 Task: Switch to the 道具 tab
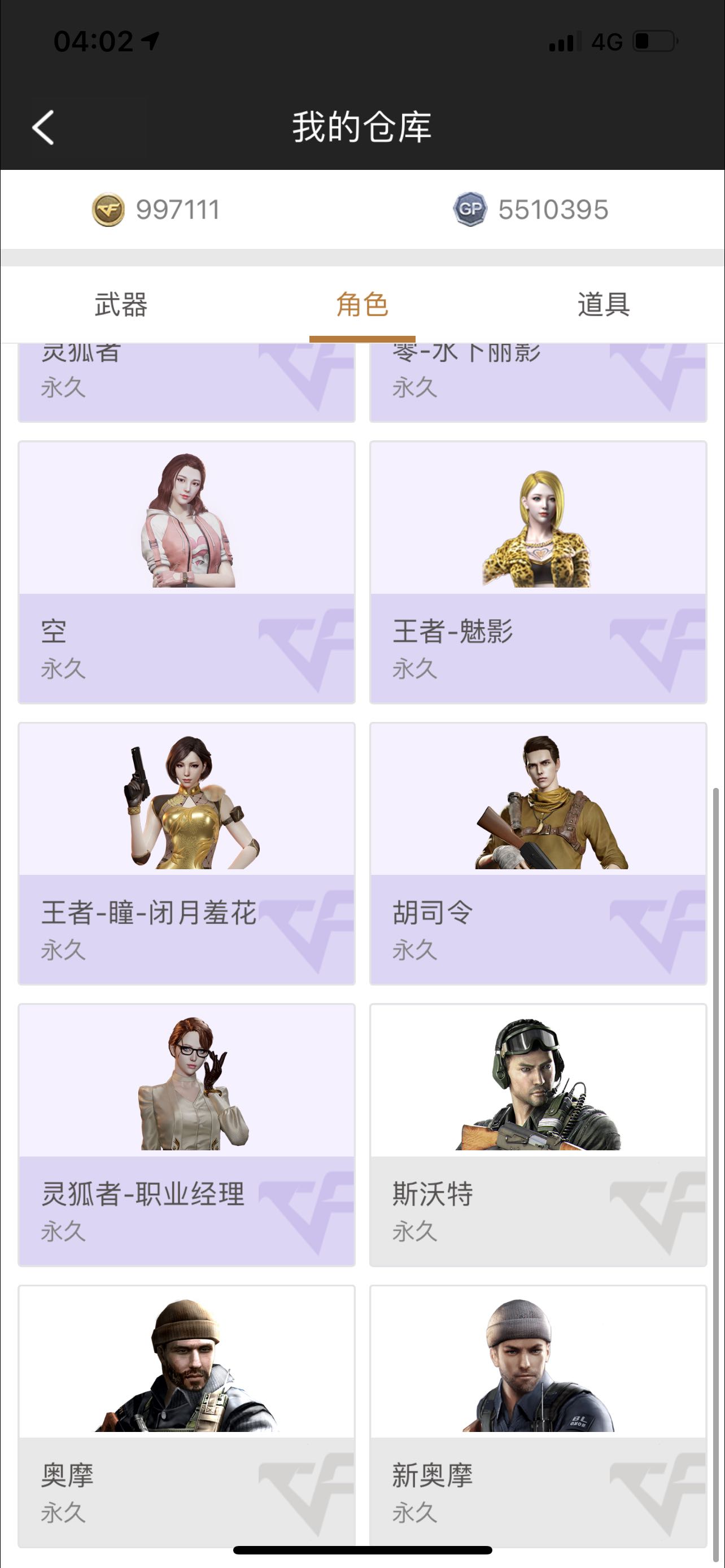click(x=604, y=304)
